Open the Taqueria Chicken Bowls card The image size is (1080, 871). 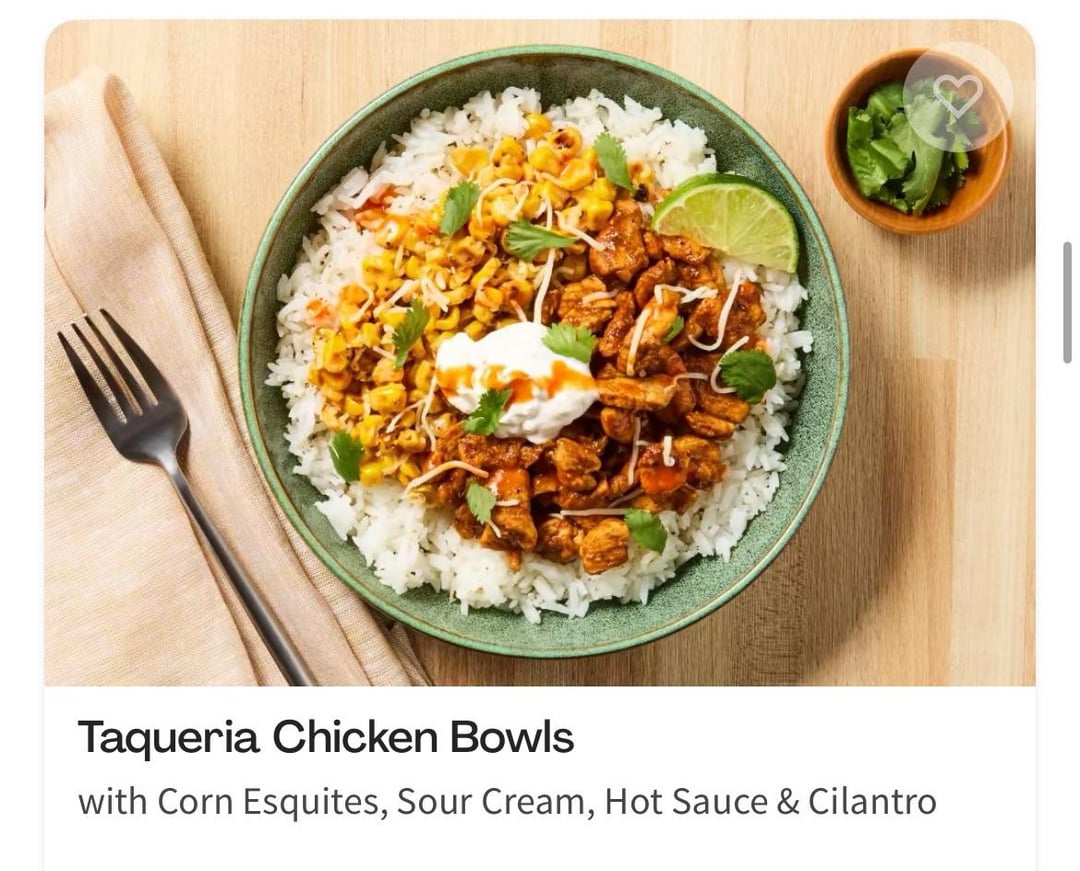[326, 739]
